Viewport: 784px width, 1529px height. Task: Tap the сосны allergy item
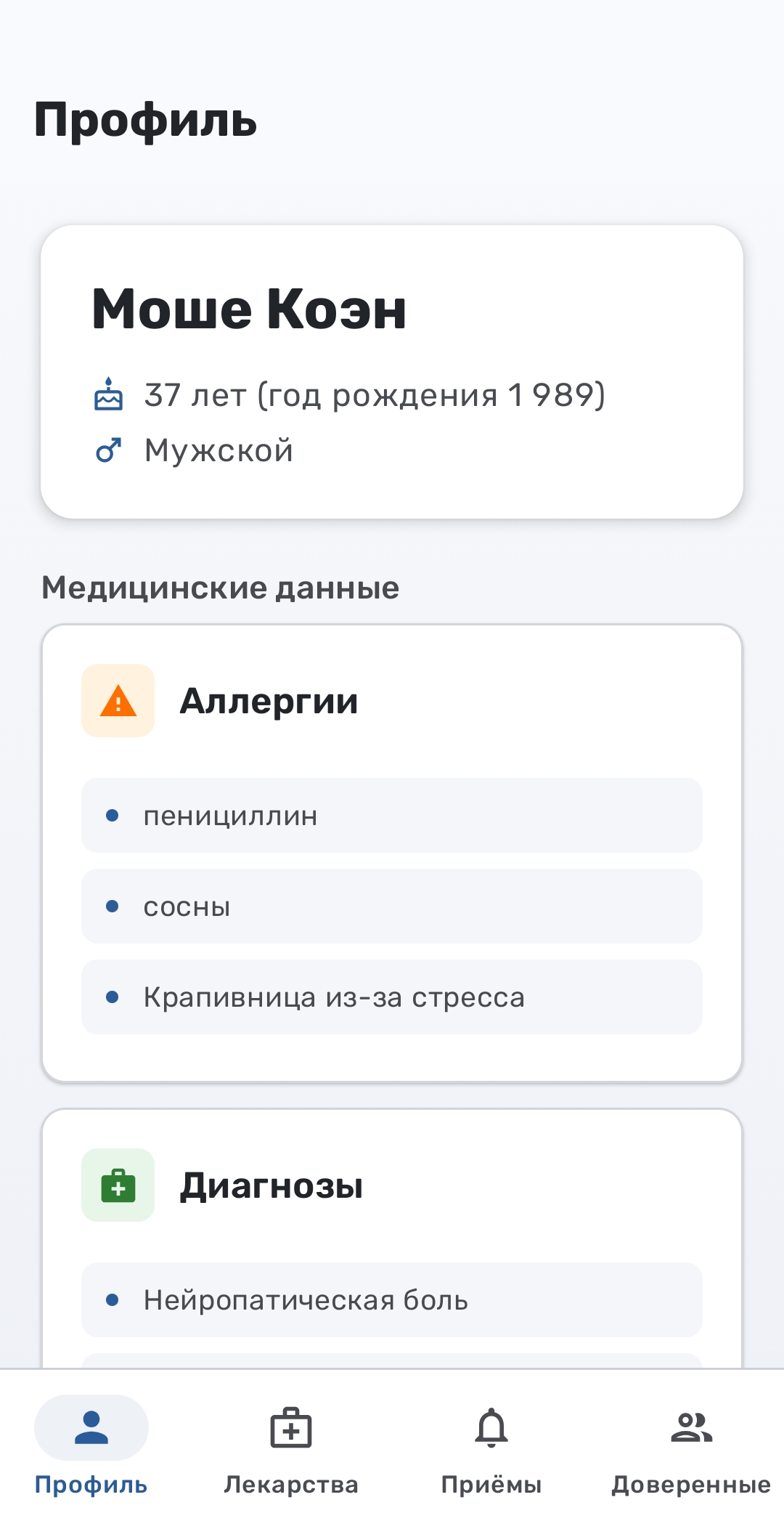coord(392,906)
